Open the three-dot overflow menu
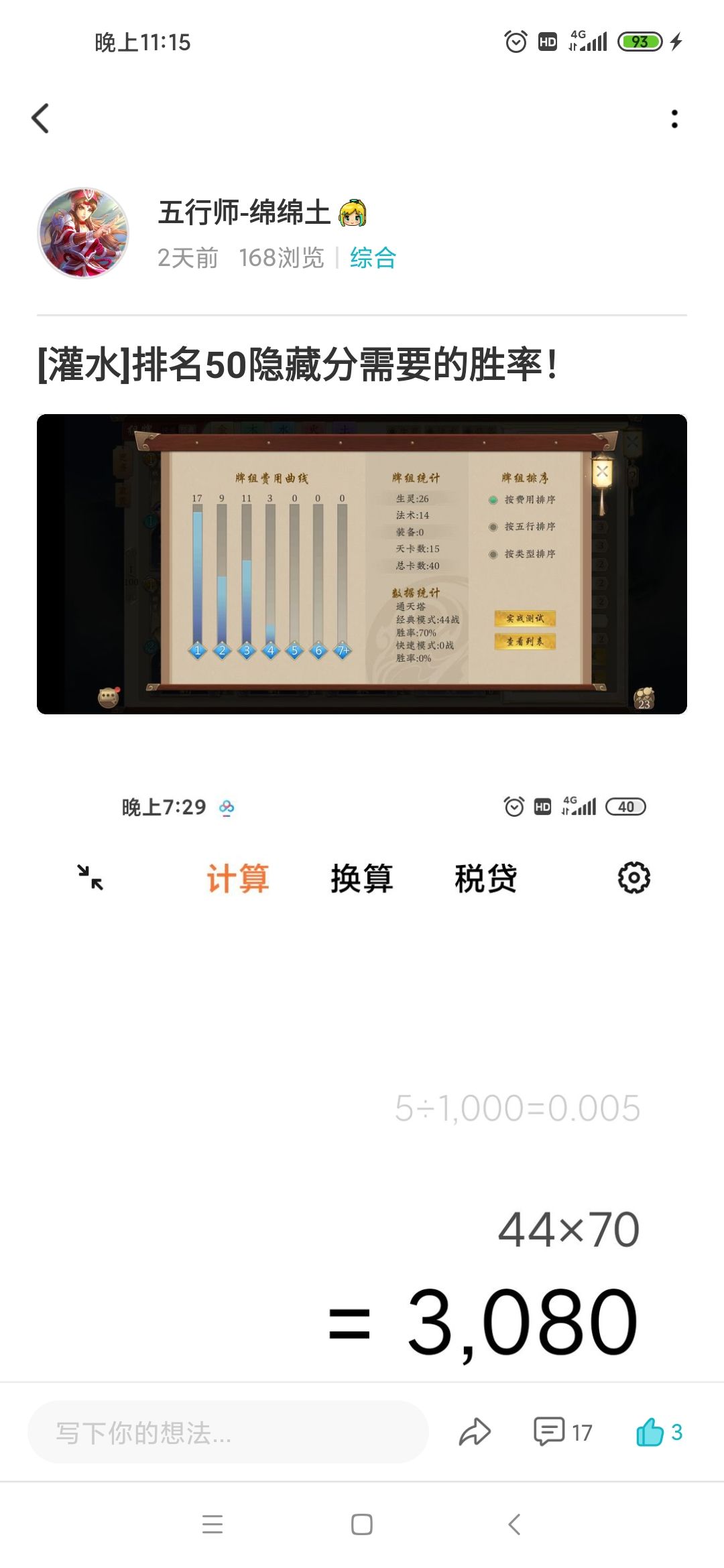This screenshot has height=1568, width=724. tap(674, 119)
